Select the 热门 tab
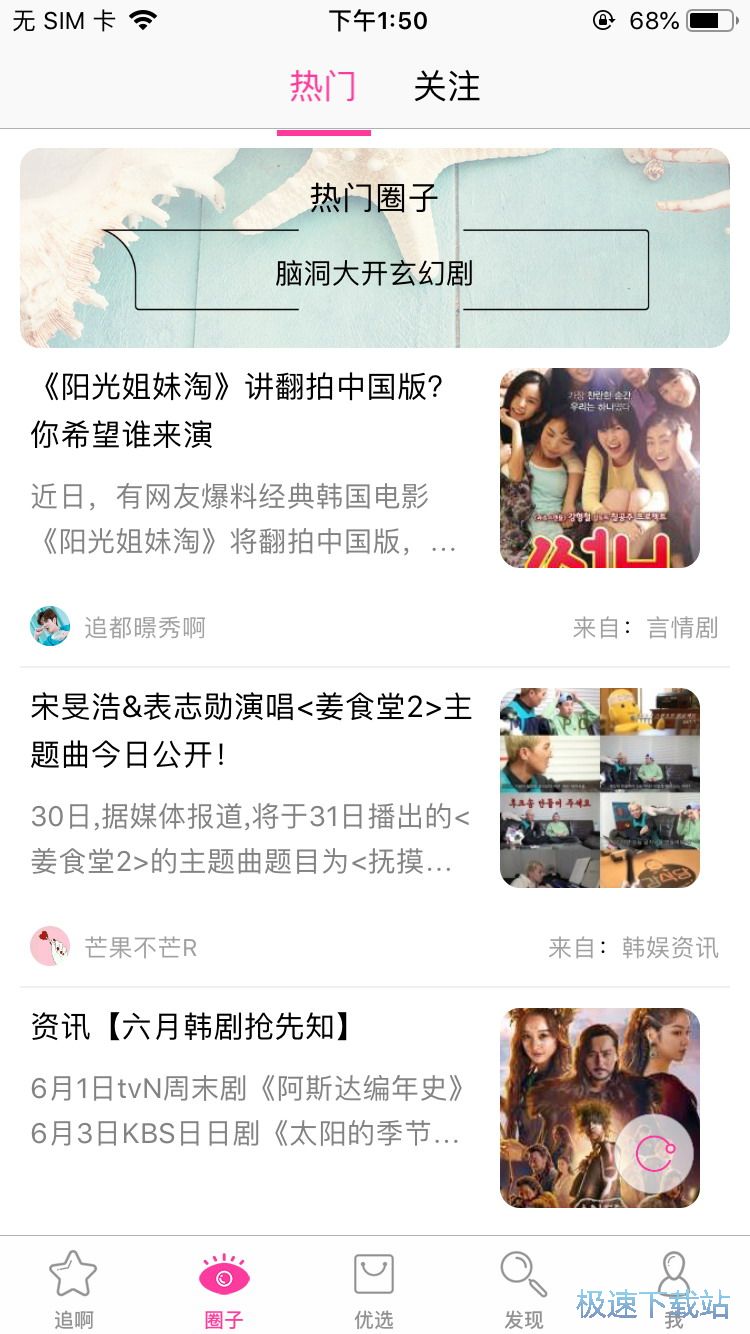Screen dimensions: 750x1334 click(x=322, y=87)
